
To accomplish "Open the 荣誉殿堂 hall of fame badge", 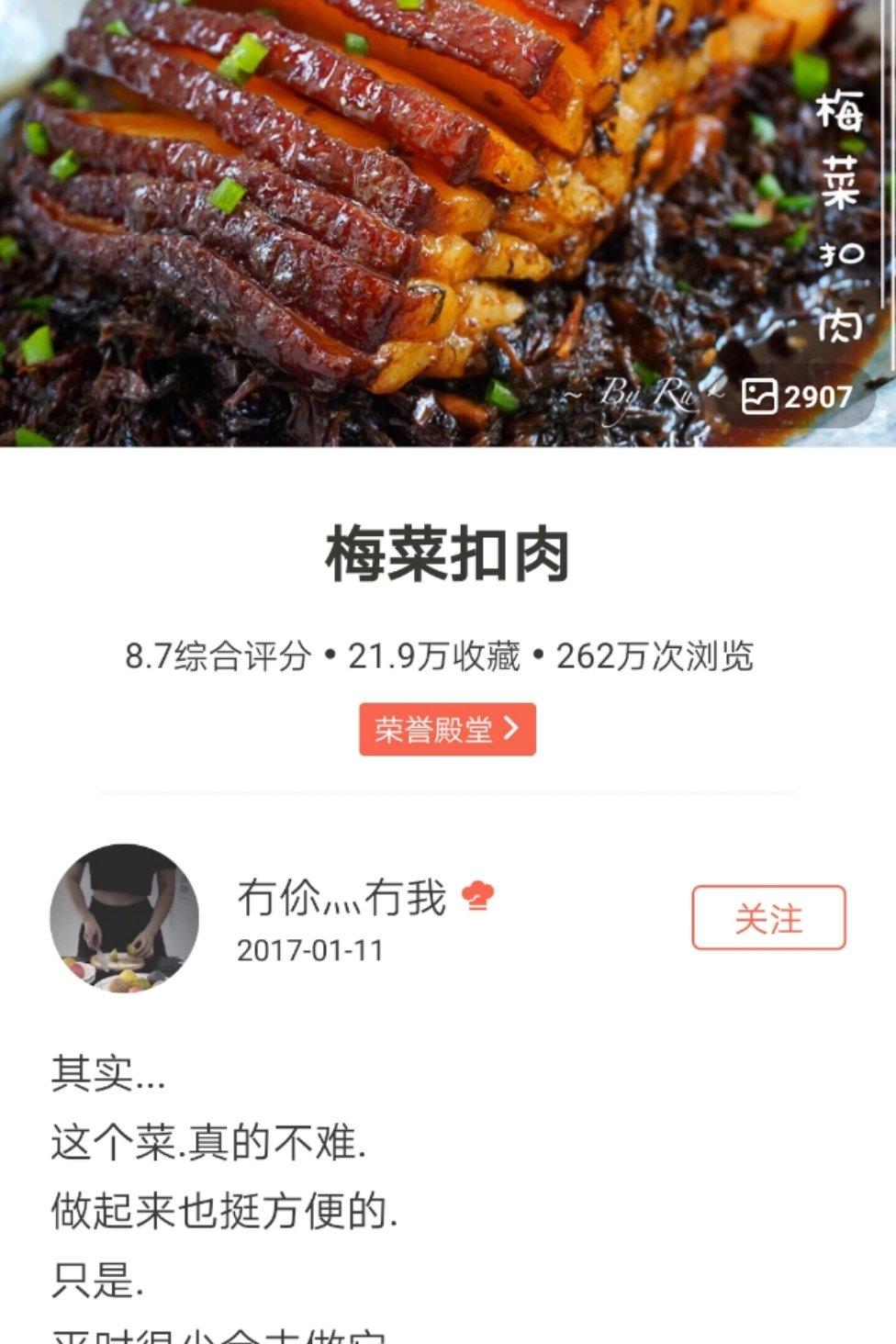I will click(x=447, y=730).
